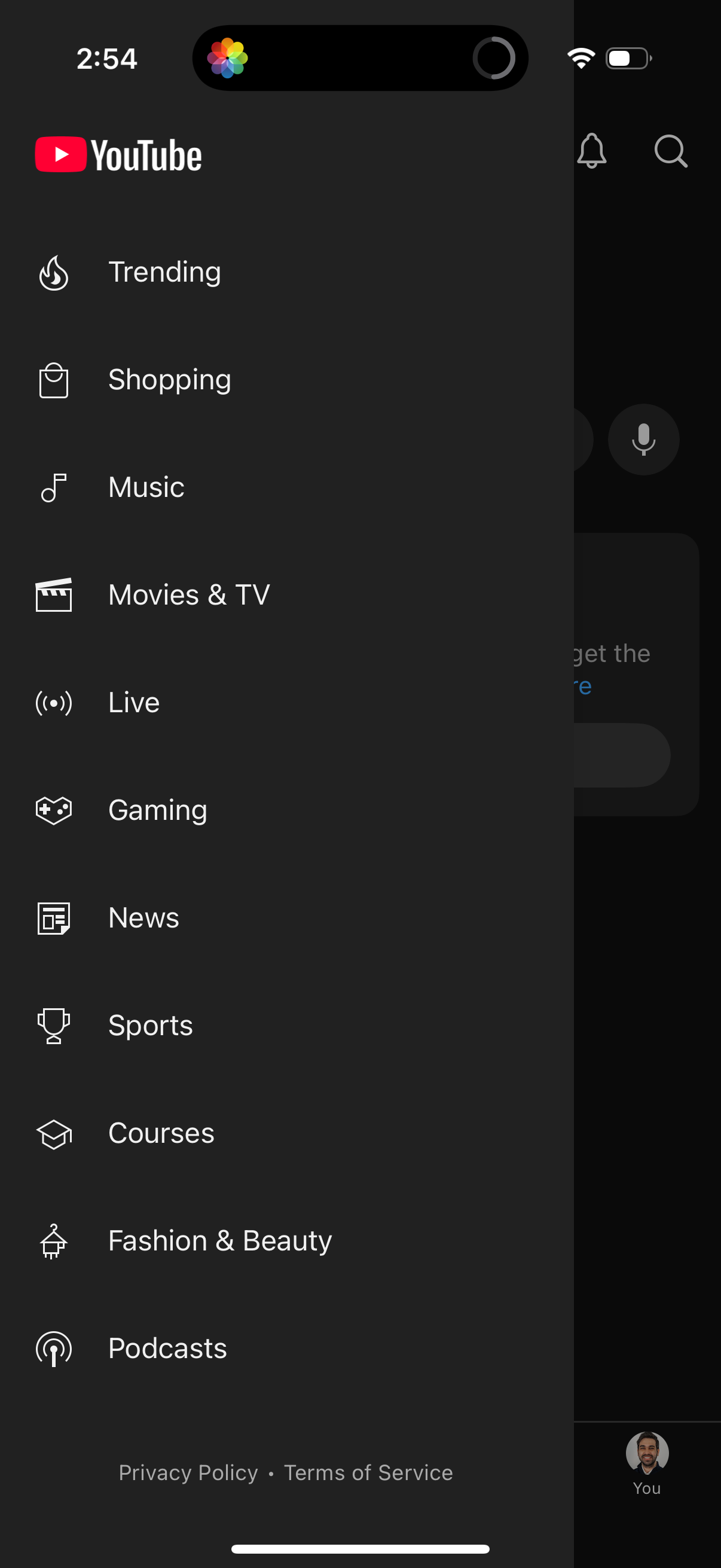Viewport: 721px width, 1568px height.
Task: Start a voice search with the microphone
Action: pos(644,440)
